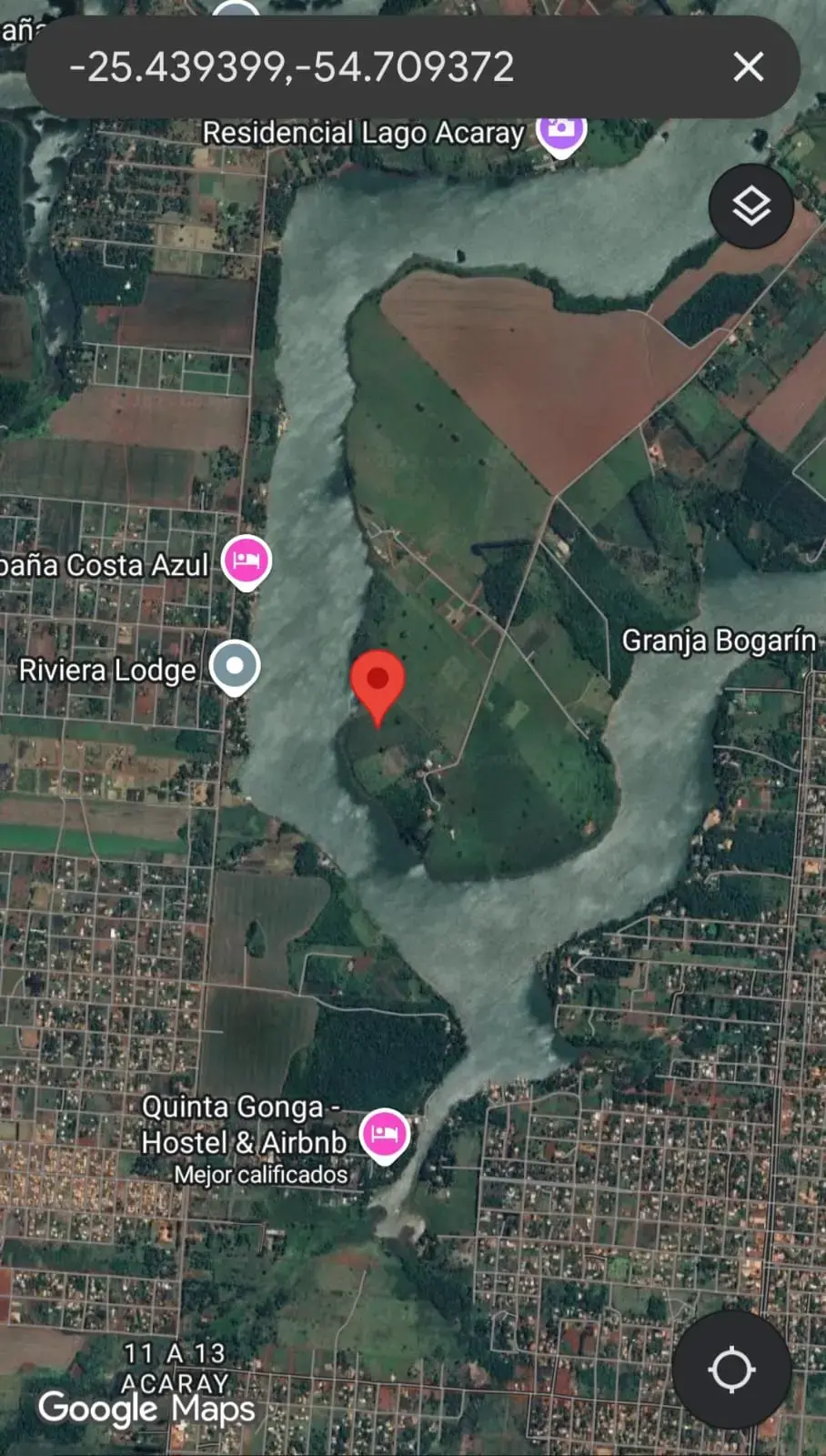
Task: Tap the coordinates search field
Action: (364, 66)
